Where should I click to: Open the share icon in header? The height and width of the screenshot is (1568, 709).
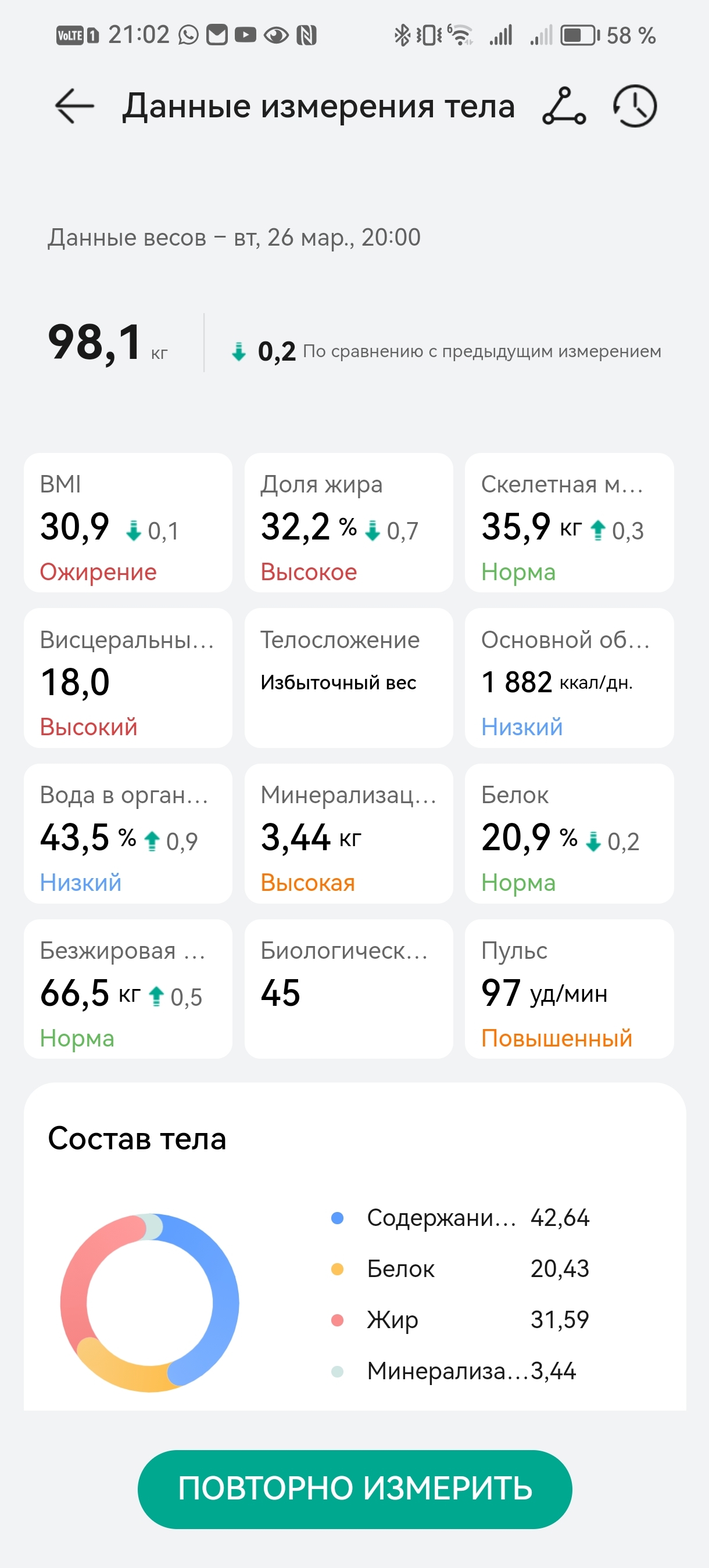pyautogui.click(x=564, y=106)
